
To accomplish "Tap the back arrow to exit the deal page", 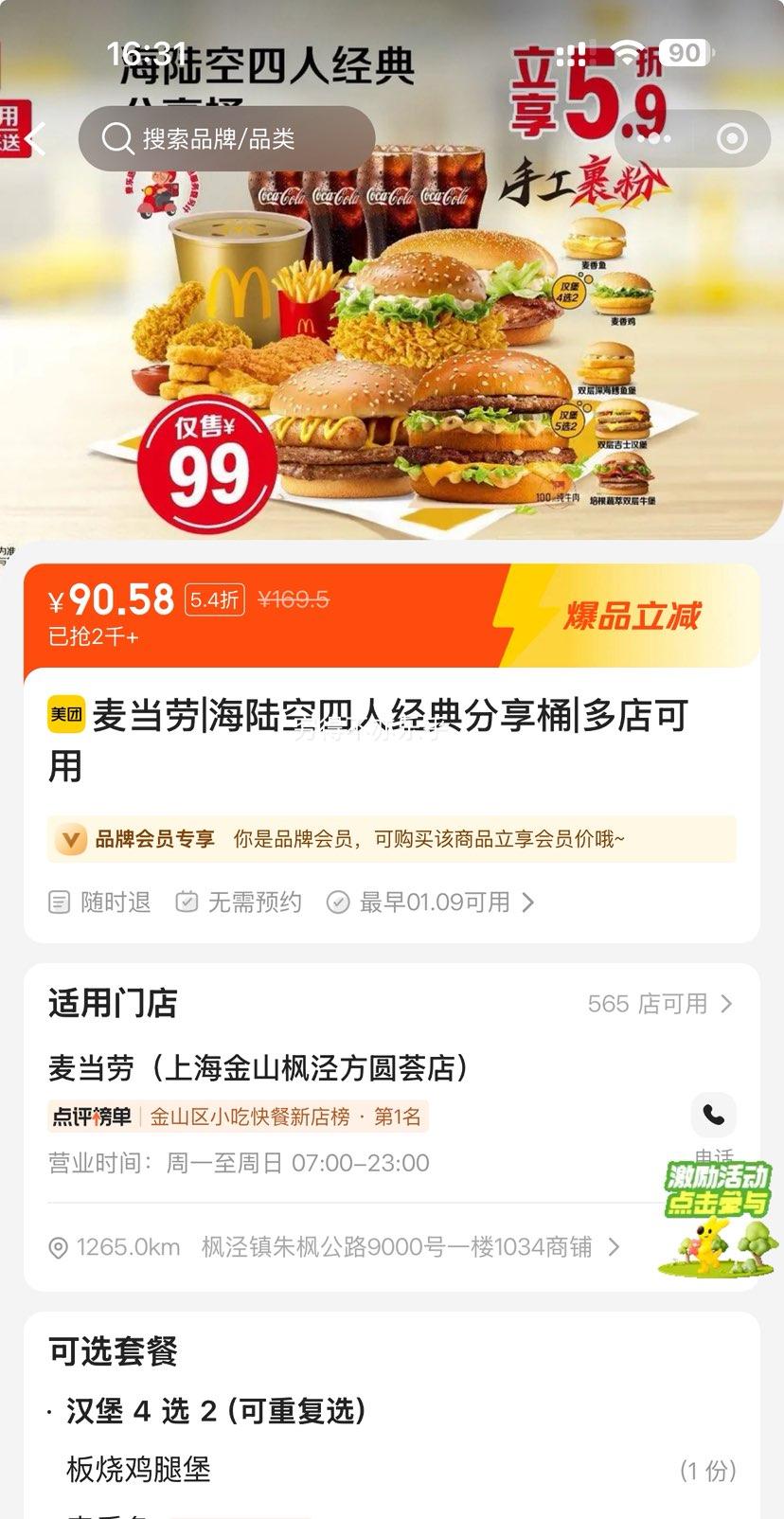I will tap(36, 138).
